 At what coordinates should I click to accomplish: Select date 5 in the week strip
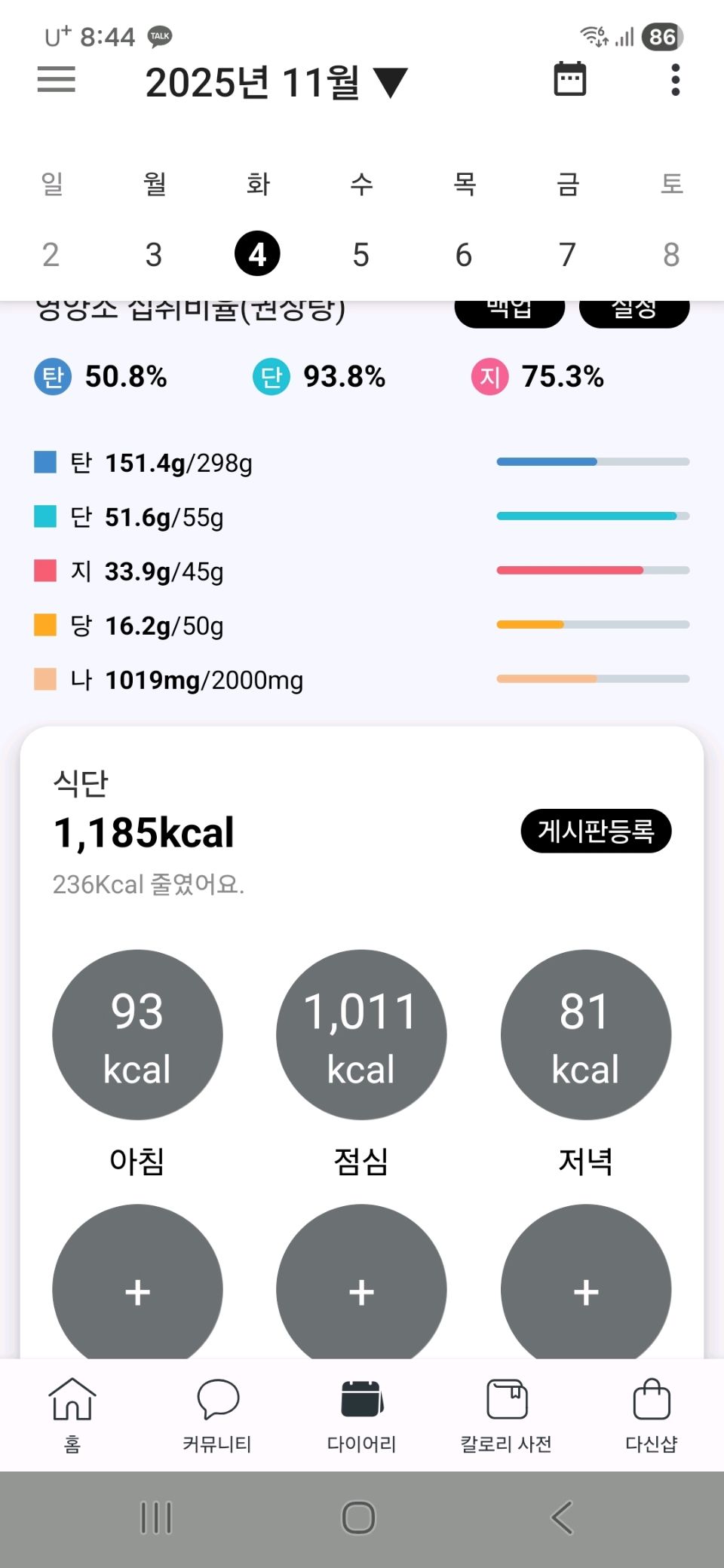[360, 255]
